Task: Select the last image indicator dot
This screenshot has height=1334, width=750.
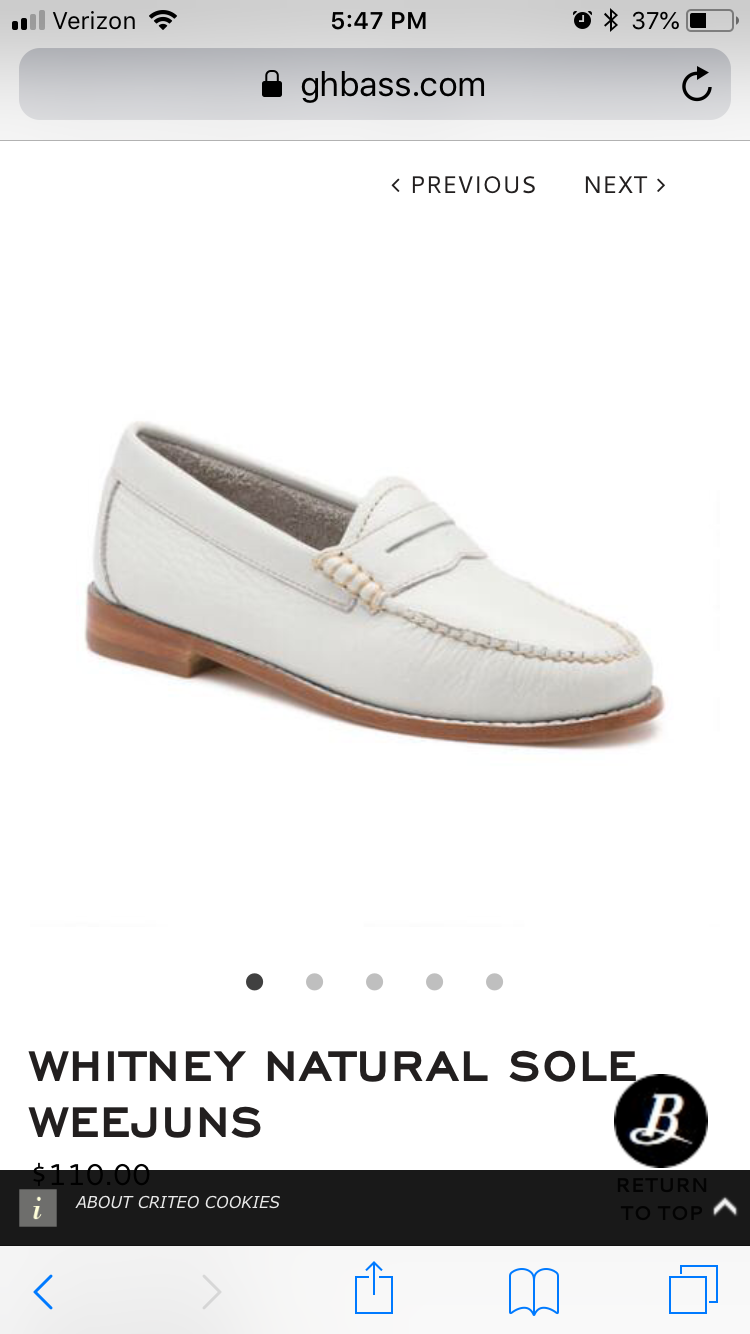Action: (x=494, y=982)
